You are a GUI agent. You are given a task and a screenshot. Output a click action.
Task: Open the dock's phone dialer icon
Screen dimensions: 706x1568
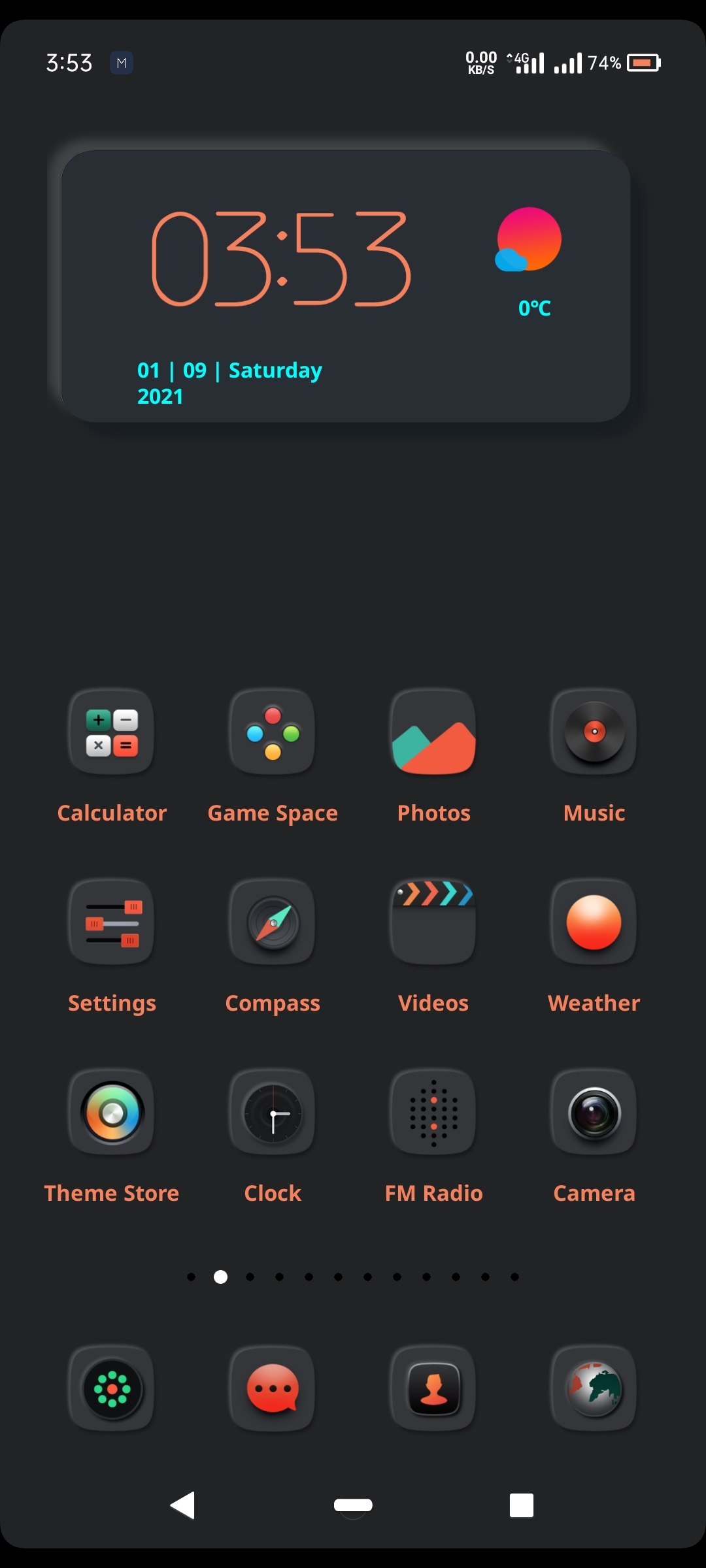[x=111, y=1389]
